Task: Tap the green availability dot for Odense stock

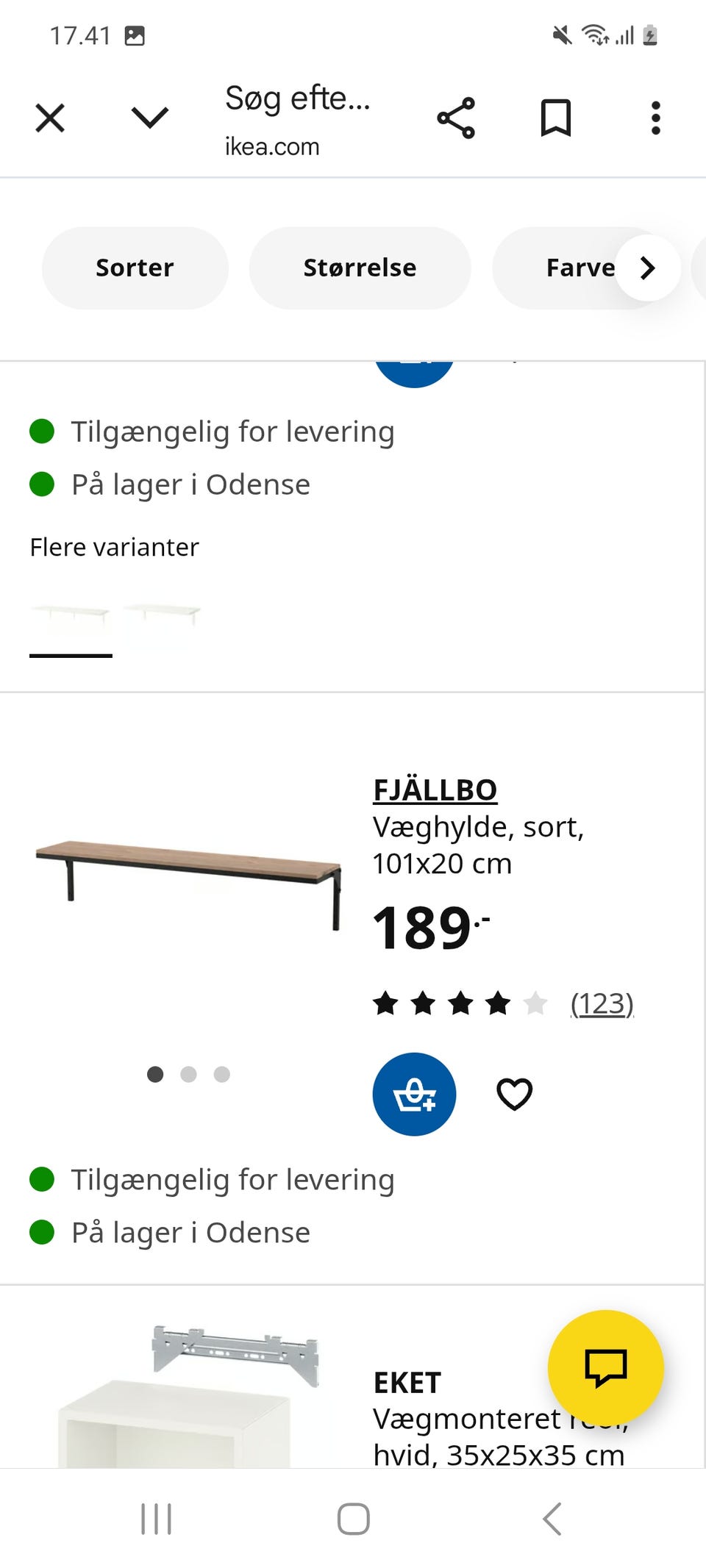Action: click(x=43, y=1232)
